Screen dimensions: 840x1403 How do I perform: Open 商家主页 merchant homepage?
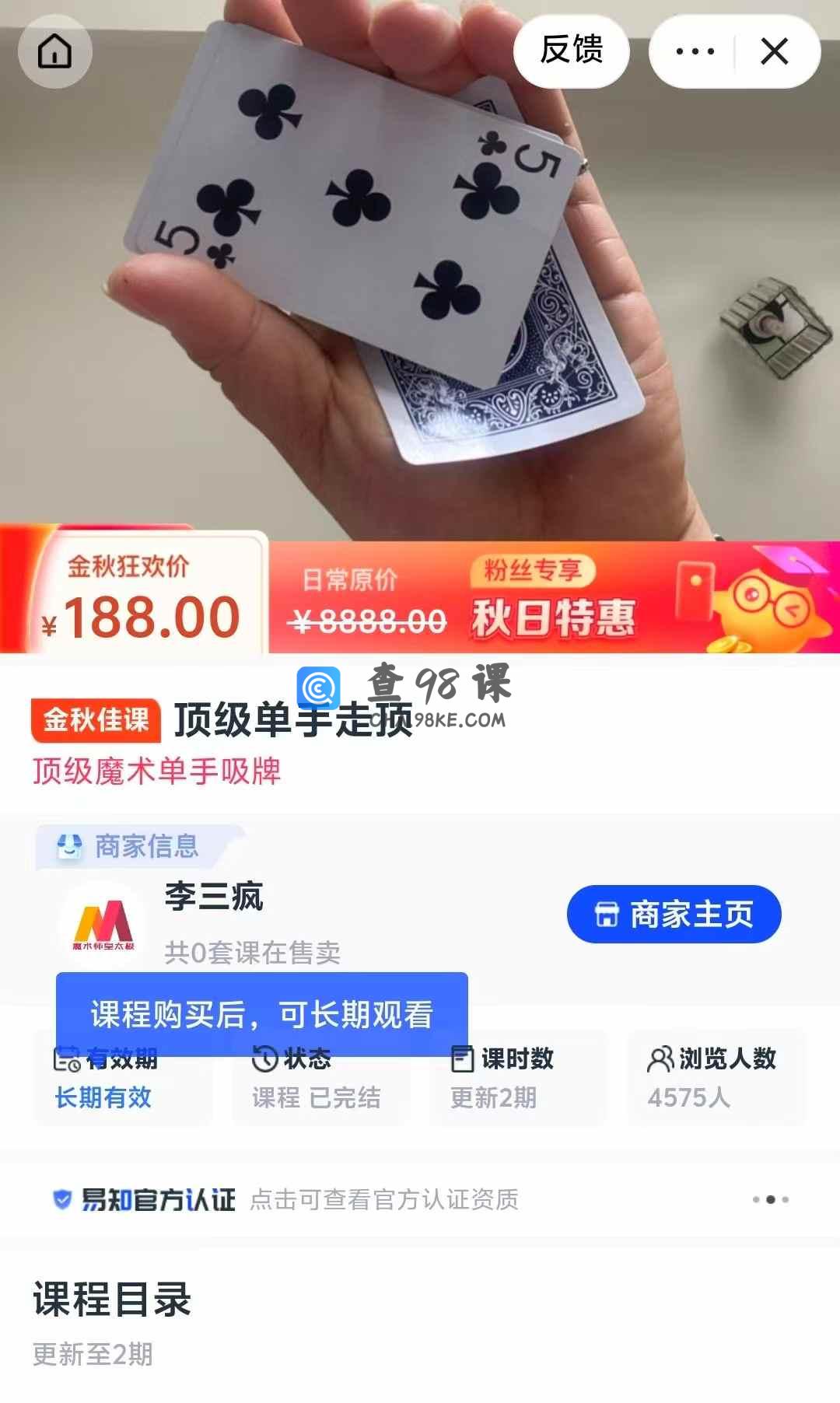674,914
